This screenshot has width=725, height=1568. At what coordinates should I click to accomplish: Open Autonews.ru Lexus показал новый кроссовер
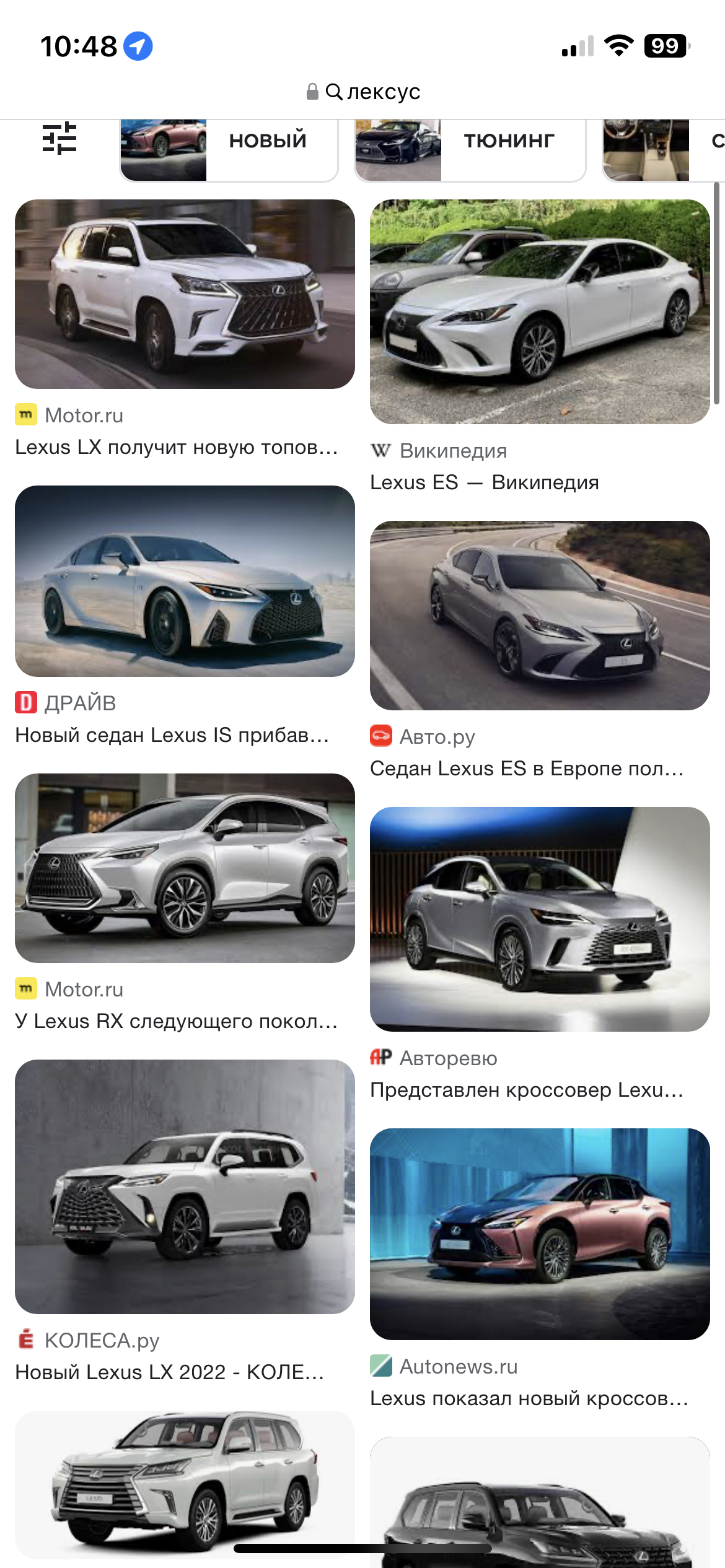tap(539, 1234)
